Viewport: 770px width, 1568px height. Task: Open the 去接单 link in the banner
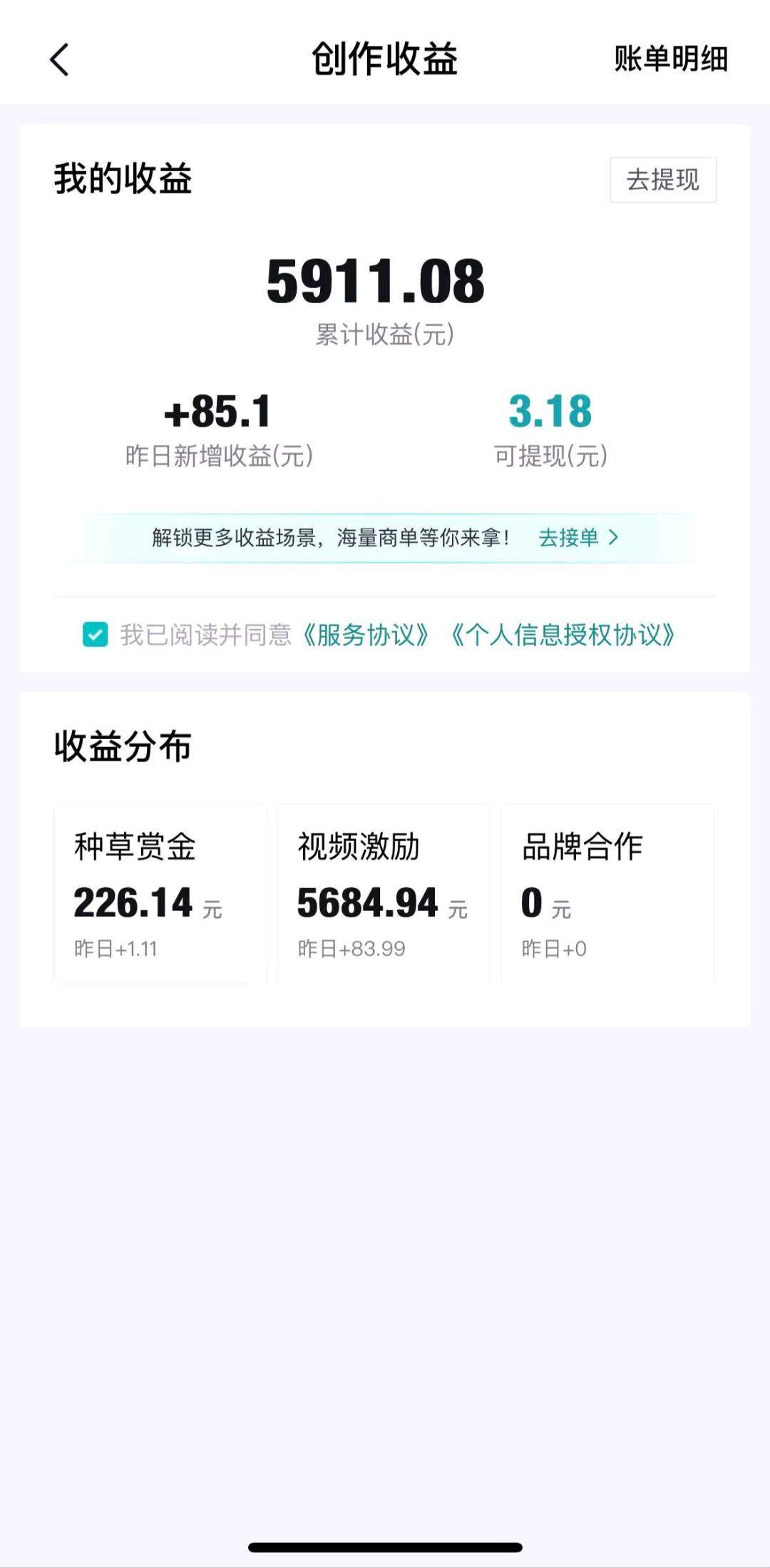(578, 537)
